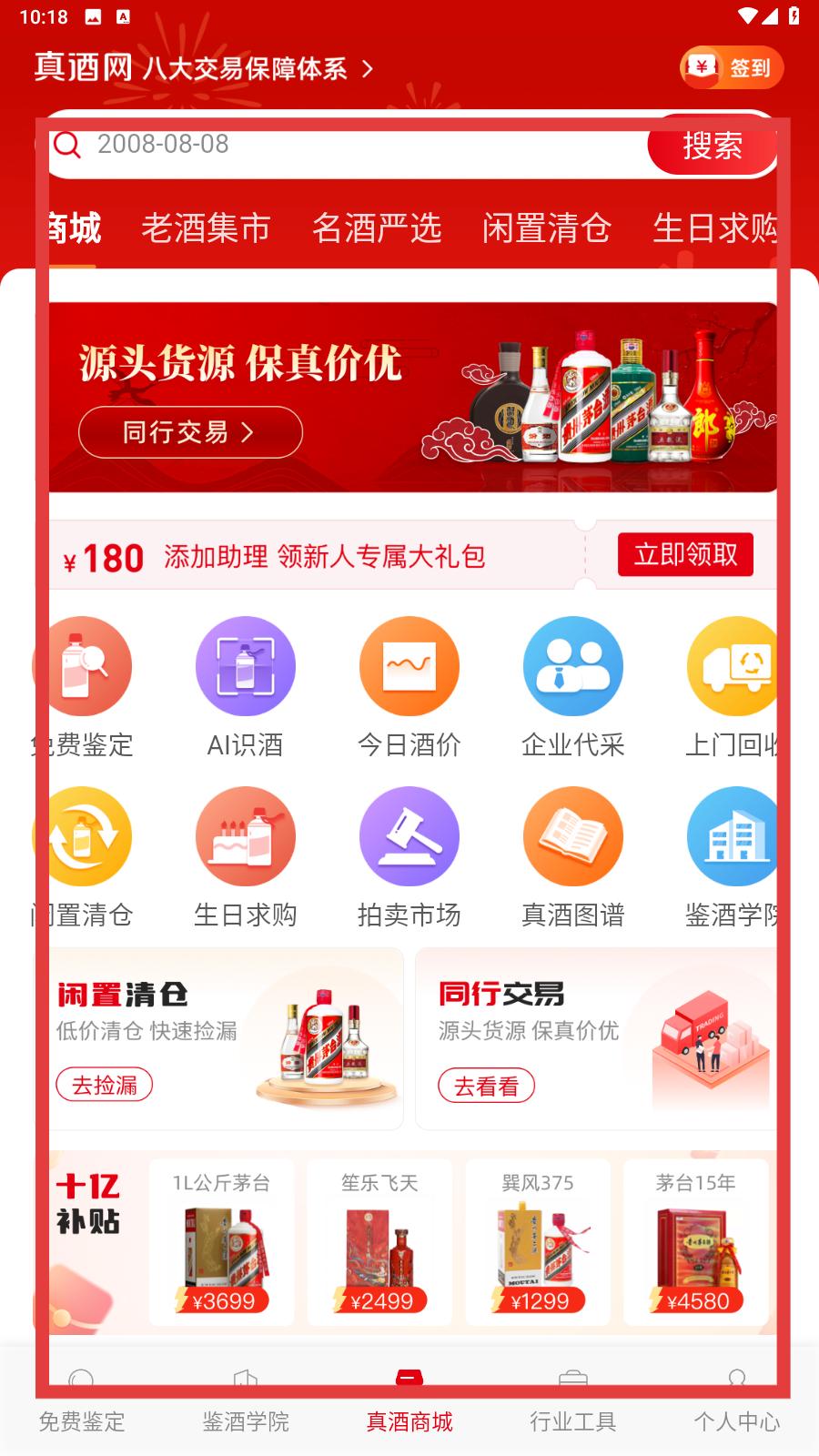Switch to the 名酒严选 tab

click(377, 227)
